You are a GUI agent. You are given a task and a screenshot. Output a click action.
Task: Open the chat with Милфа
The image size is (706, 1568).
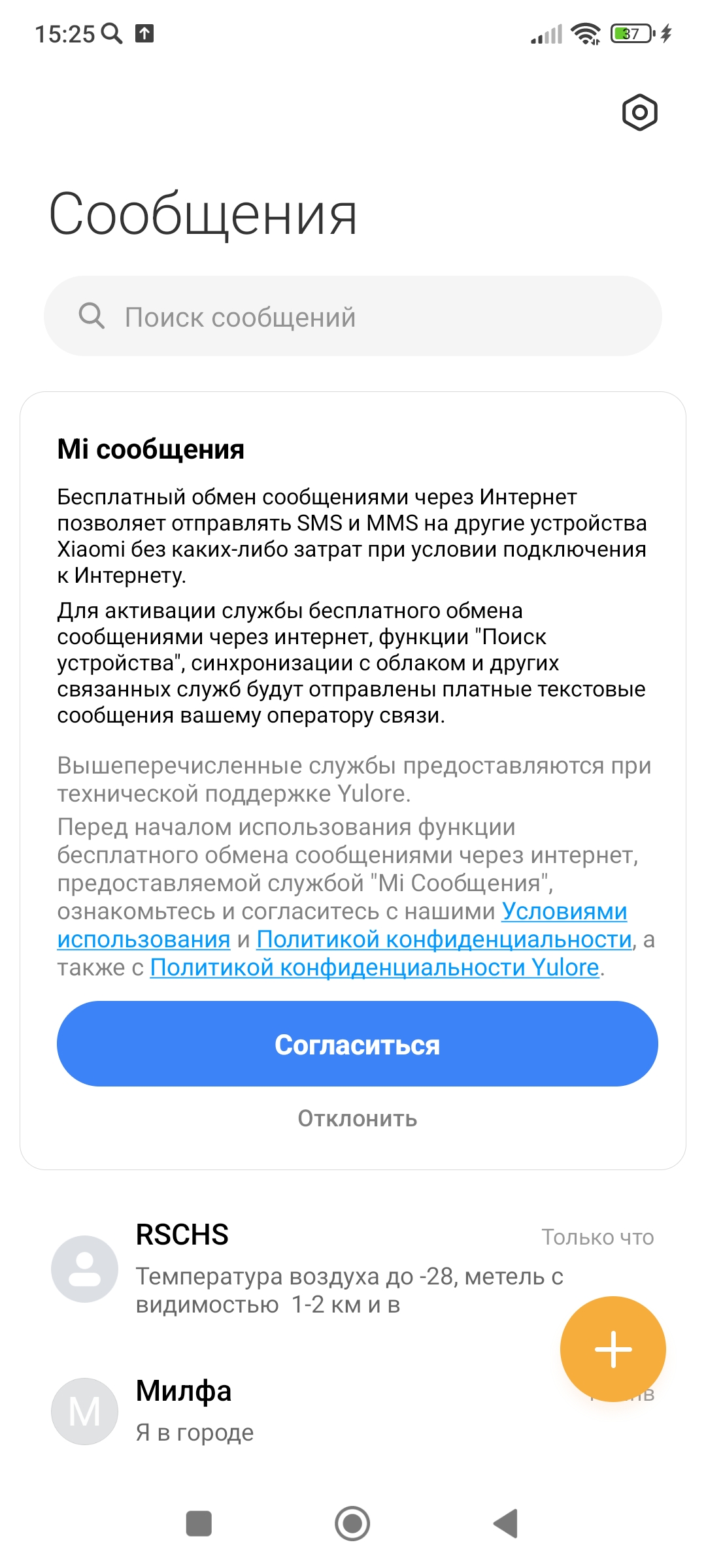[294, 1411]
